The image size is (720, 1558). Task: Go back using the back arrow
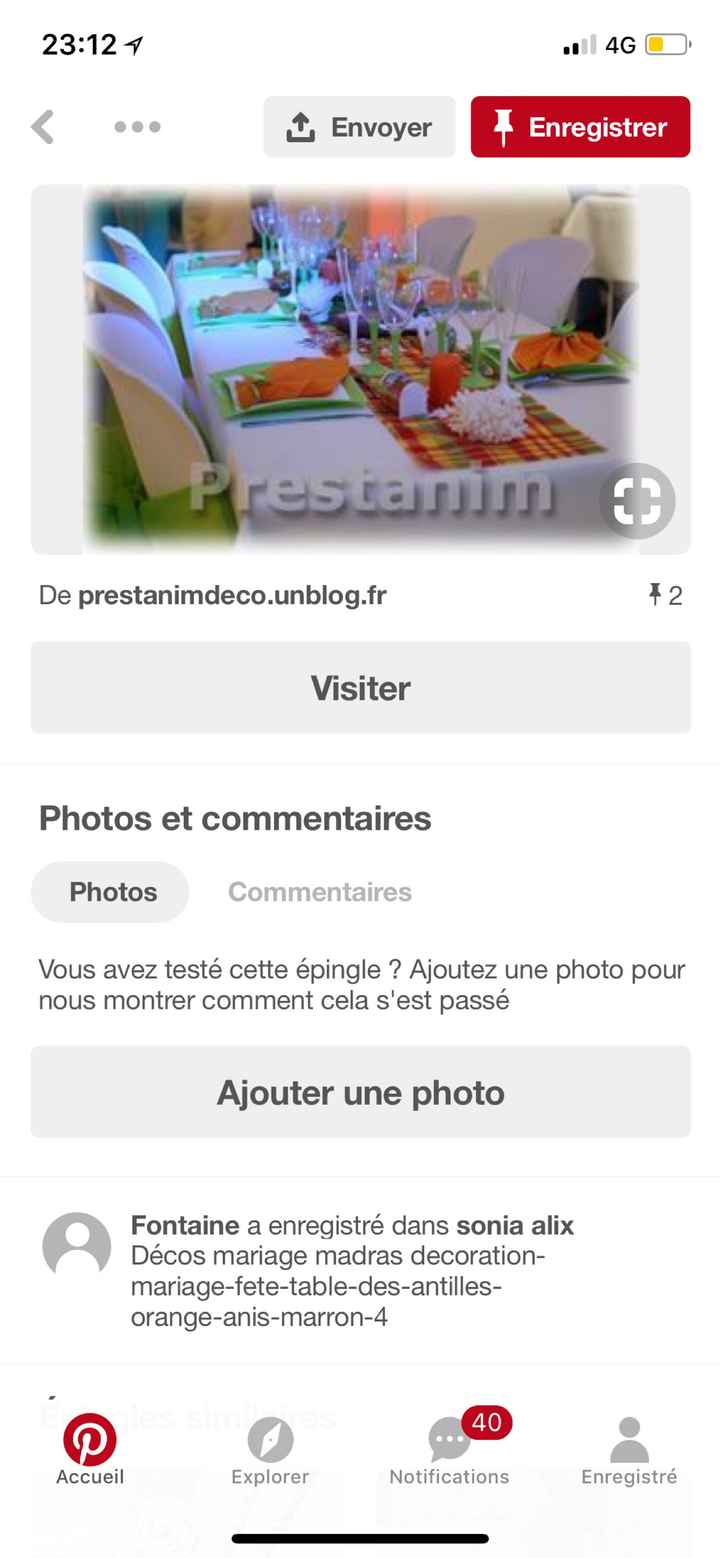pos(42,127)
